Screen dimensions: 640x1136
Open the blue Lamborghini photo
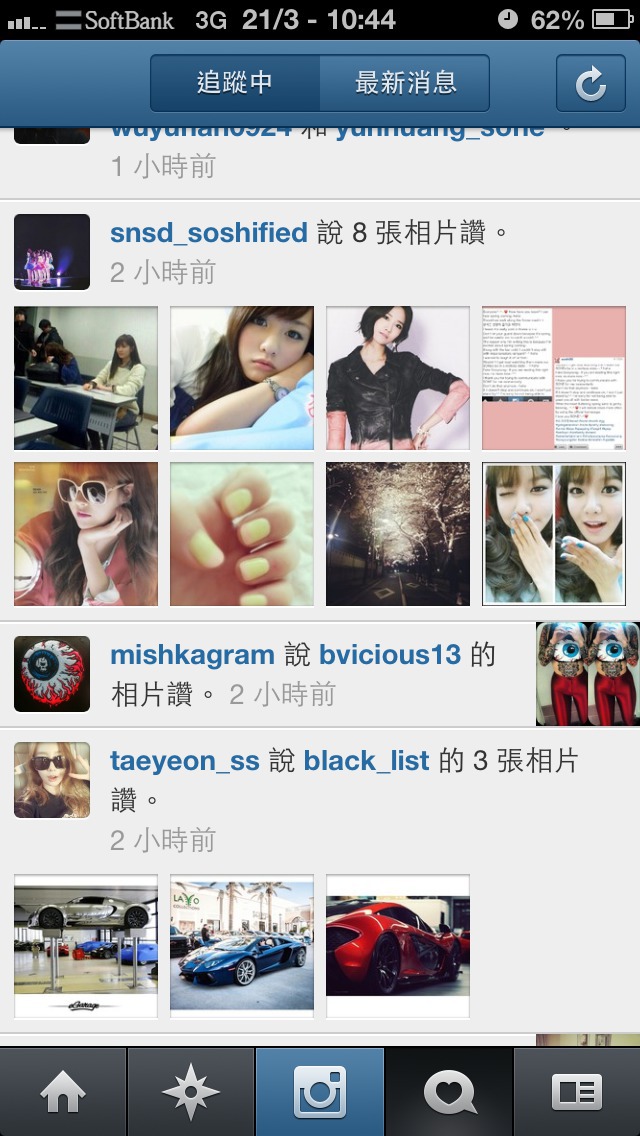click(241, 946)
